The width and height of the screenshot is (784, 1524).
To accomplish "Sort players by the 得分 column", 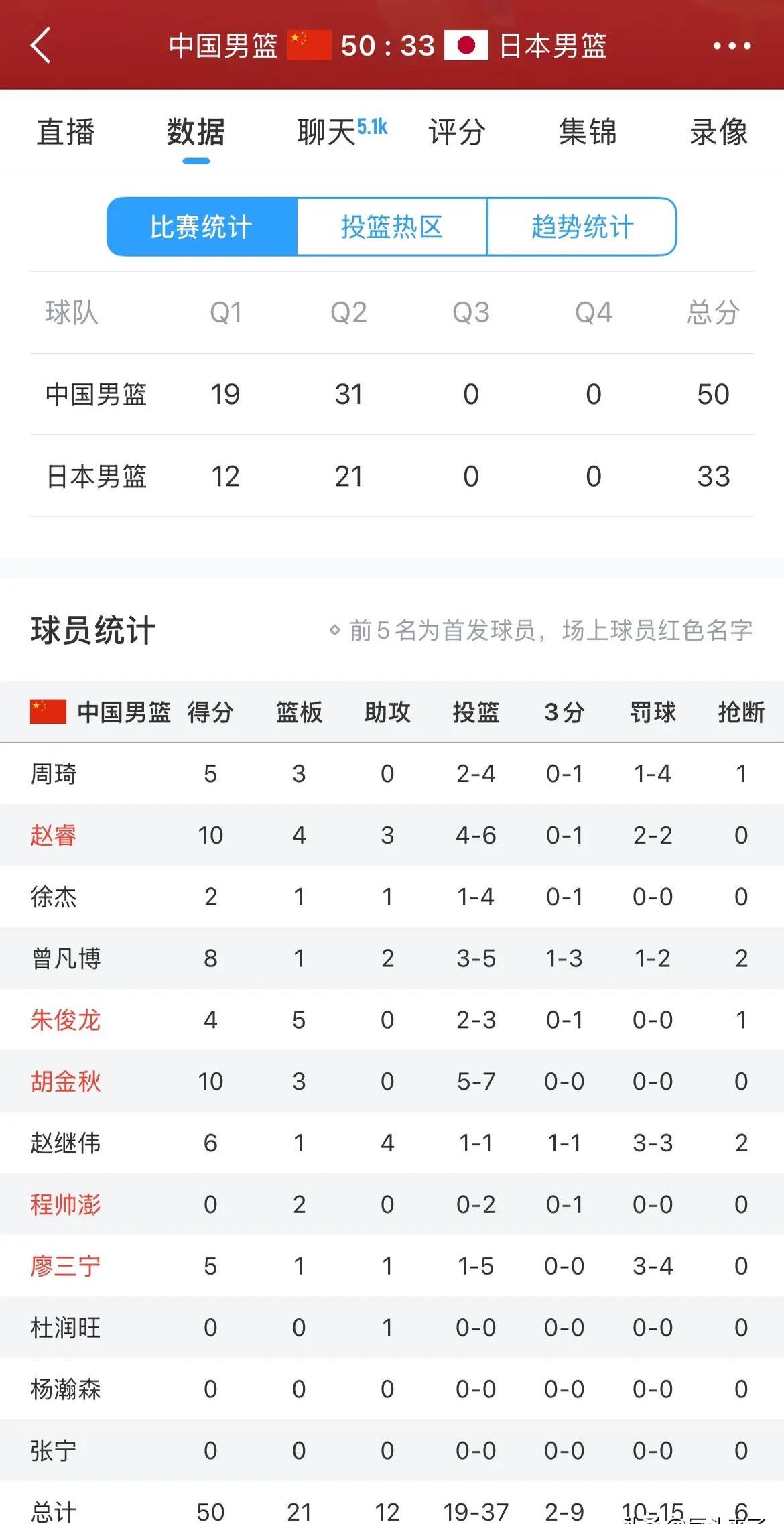I will [211, 712].
